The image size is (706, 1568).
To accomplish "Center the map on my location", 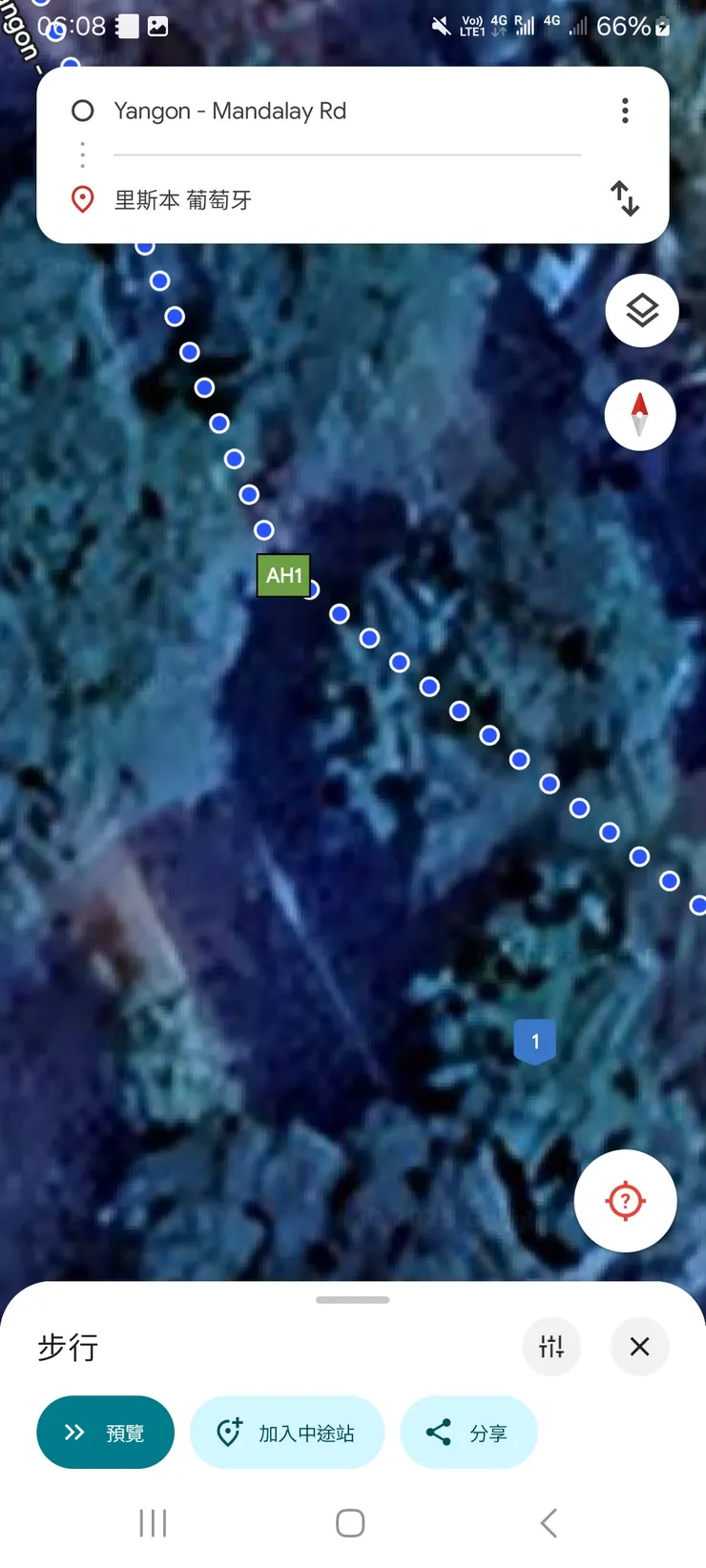I will (x=626, y=1201).
